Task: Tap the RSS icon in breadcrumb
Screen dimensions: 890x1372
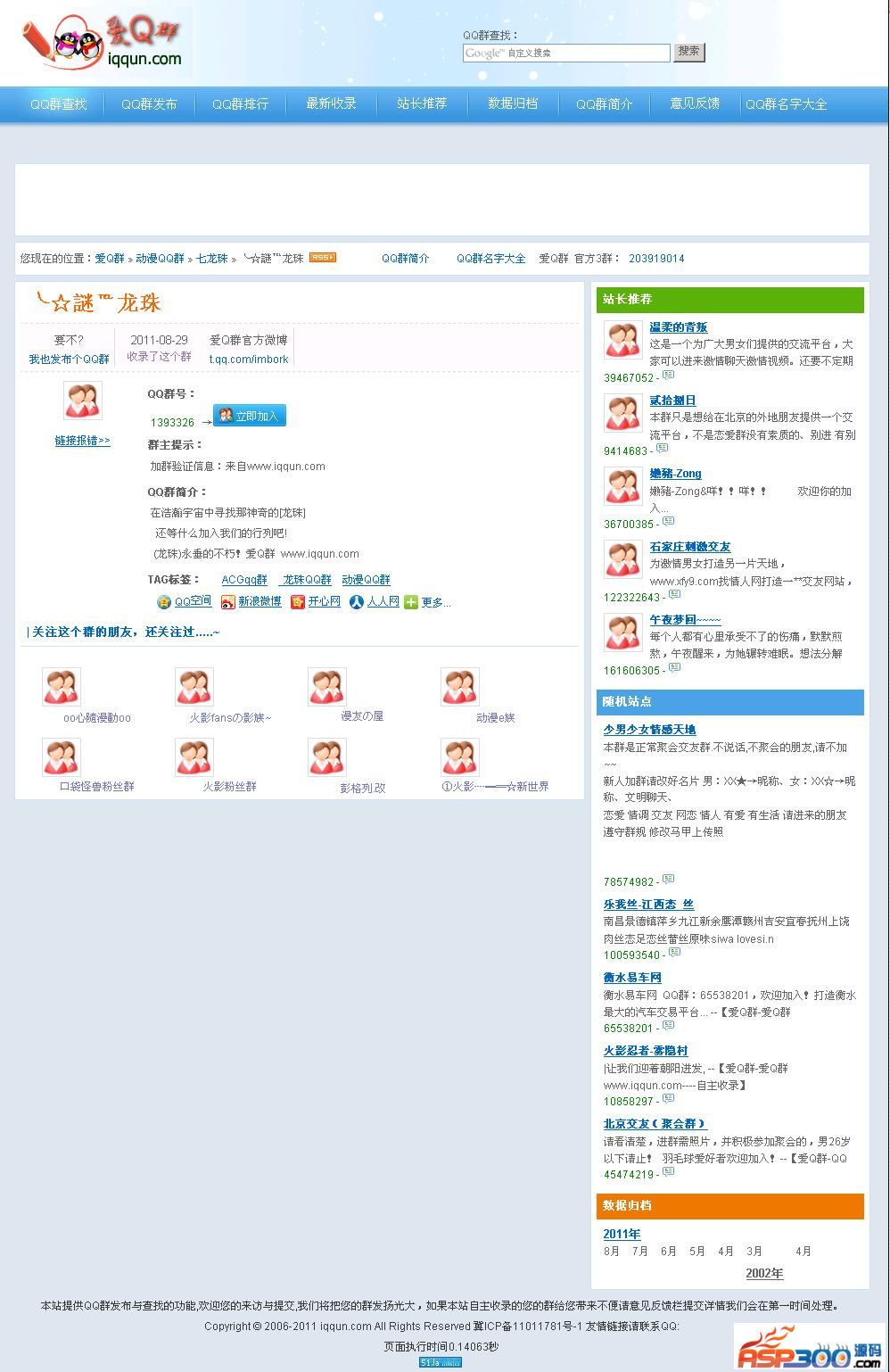Action: pyautogui.click(x=322, y=258)
